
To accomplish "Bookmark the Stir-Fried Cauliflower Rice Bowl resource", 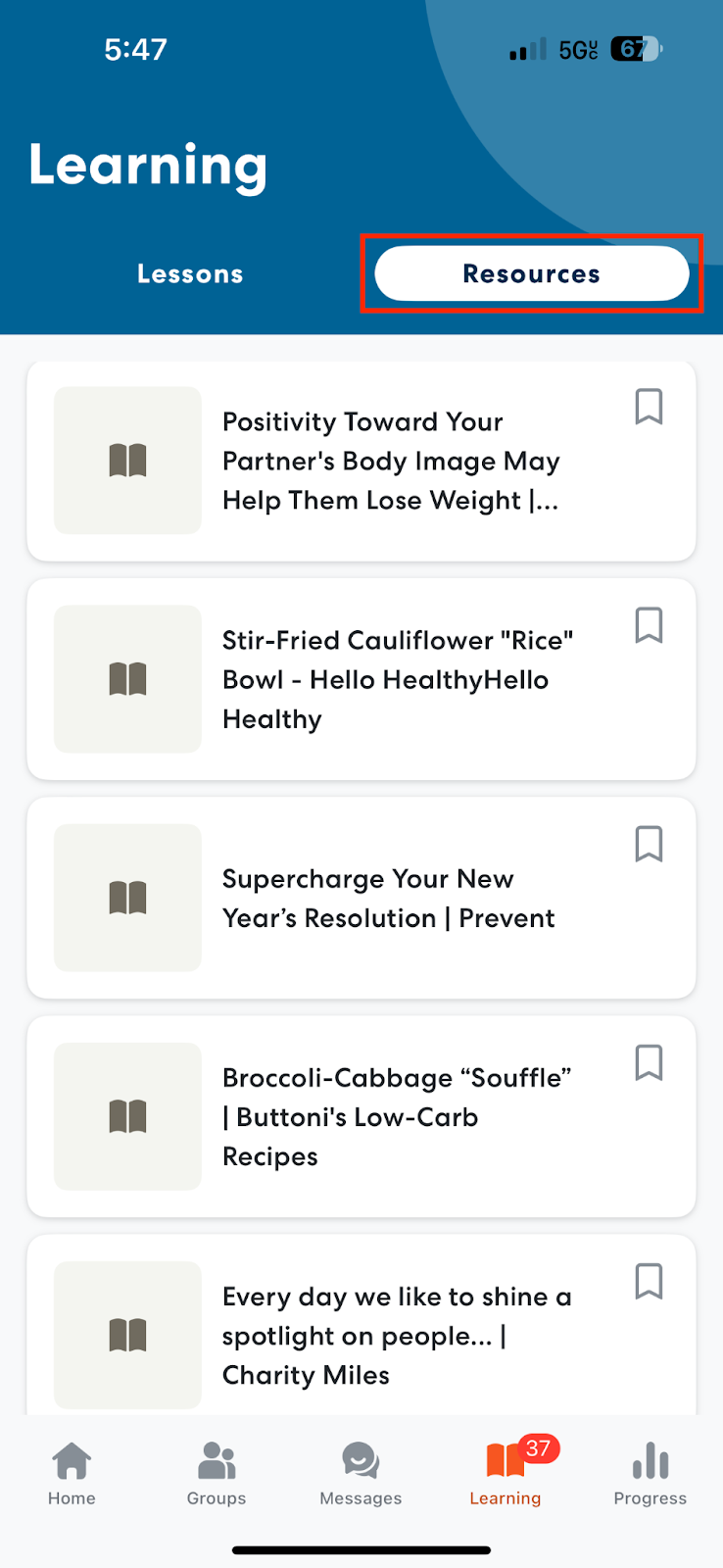I will point(649,625).
